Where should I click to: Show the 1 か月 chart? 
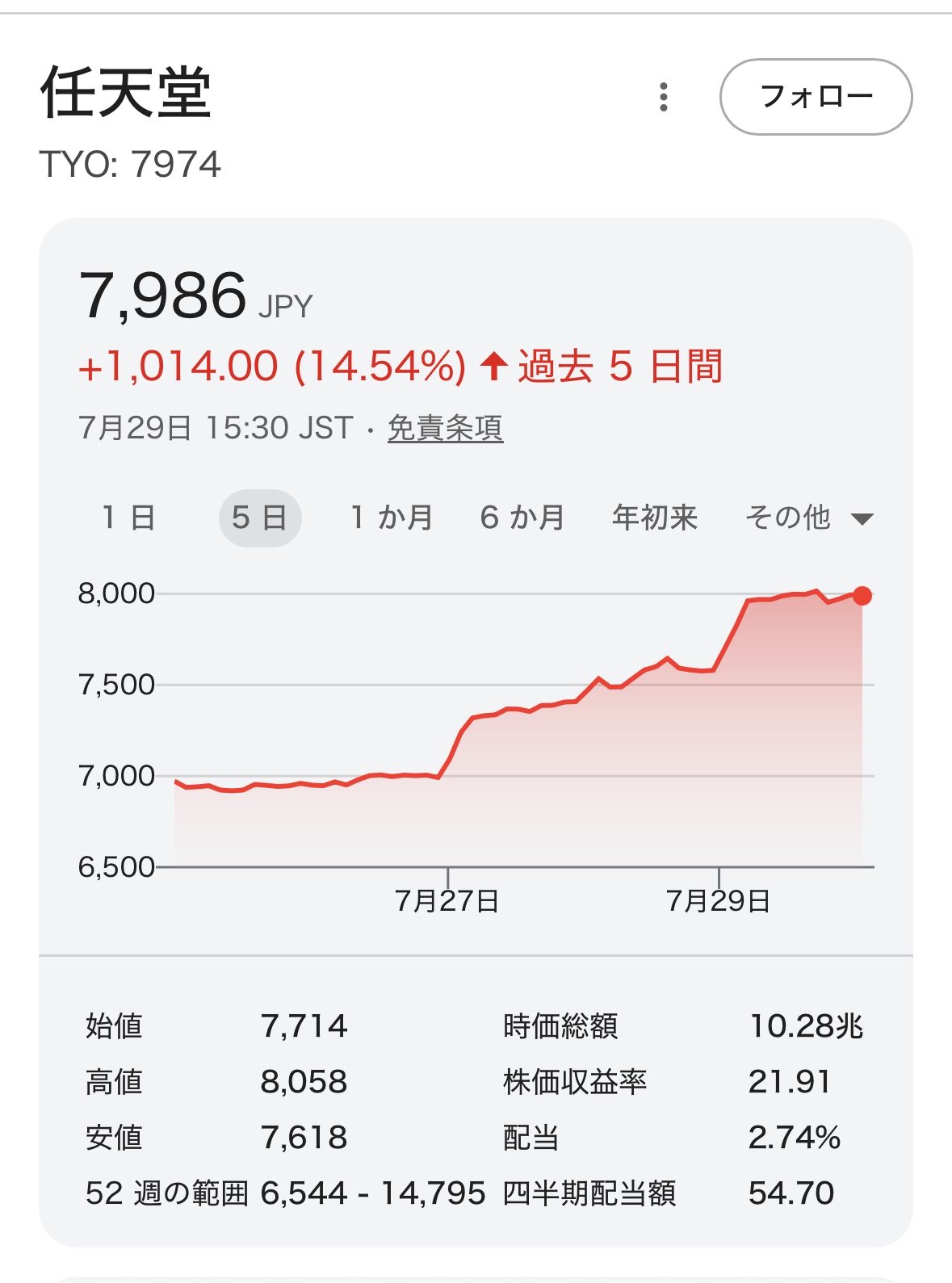tap(391, 518)
